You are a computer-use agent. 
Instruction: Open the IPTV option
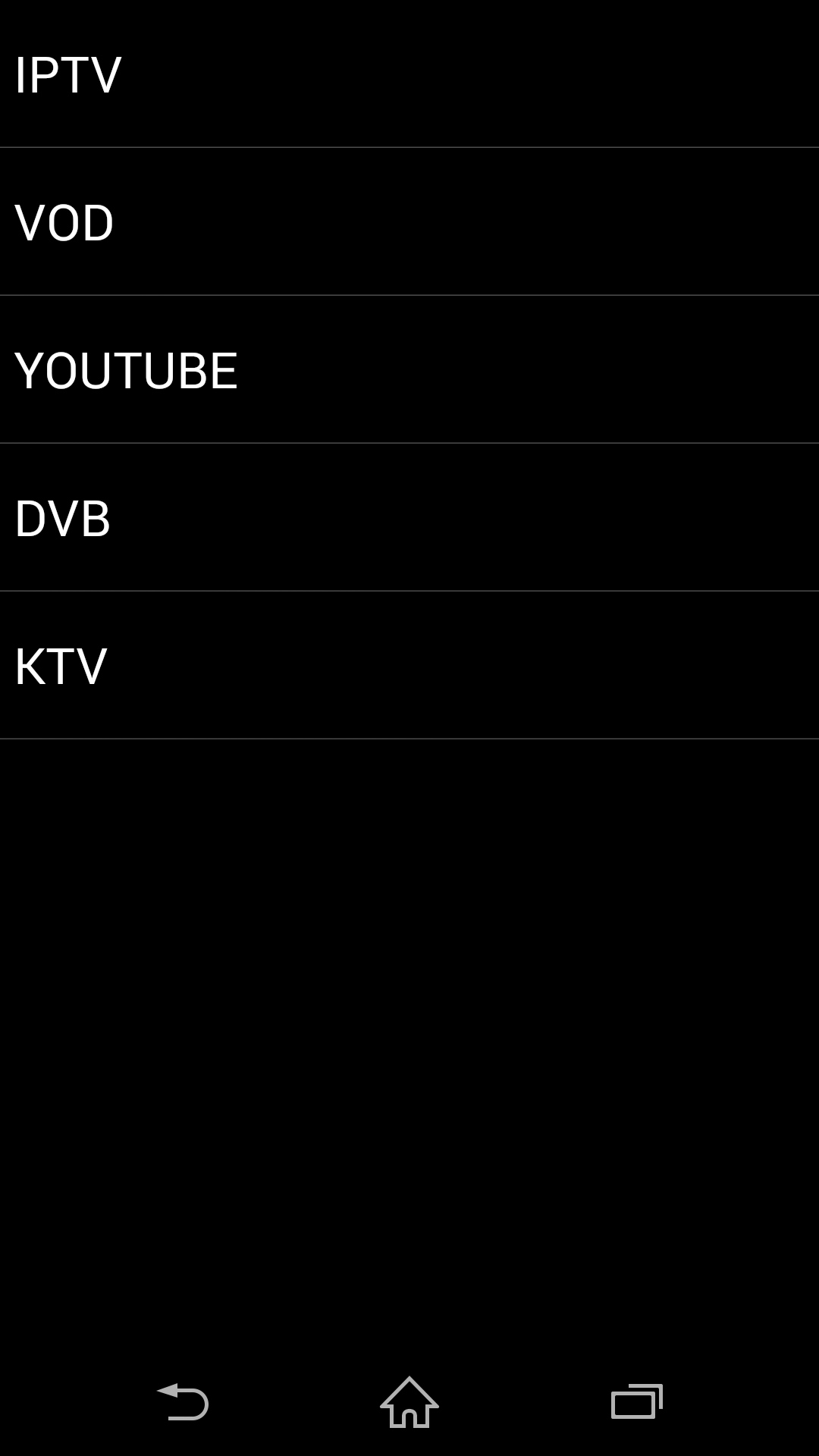pos(409,74)
